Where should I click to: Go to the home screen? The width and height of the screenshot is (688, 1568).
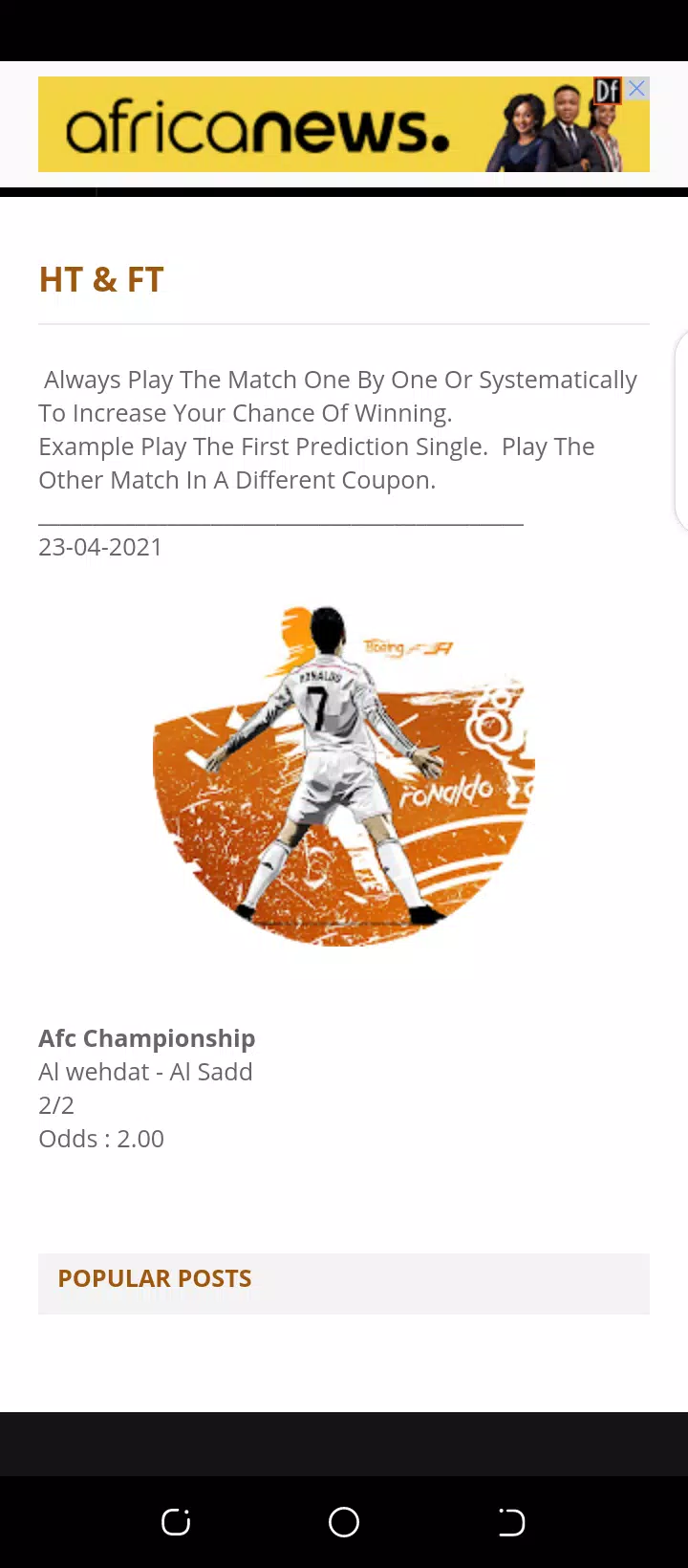[x=344, y=1522]
